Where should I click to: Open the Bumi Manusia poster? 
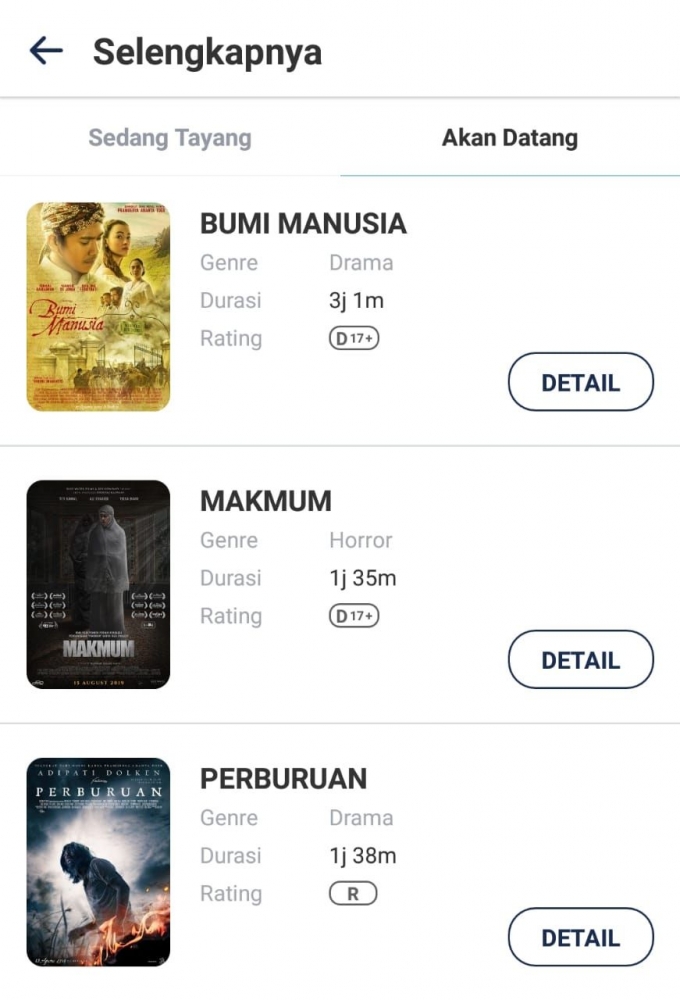click(98, 307)
